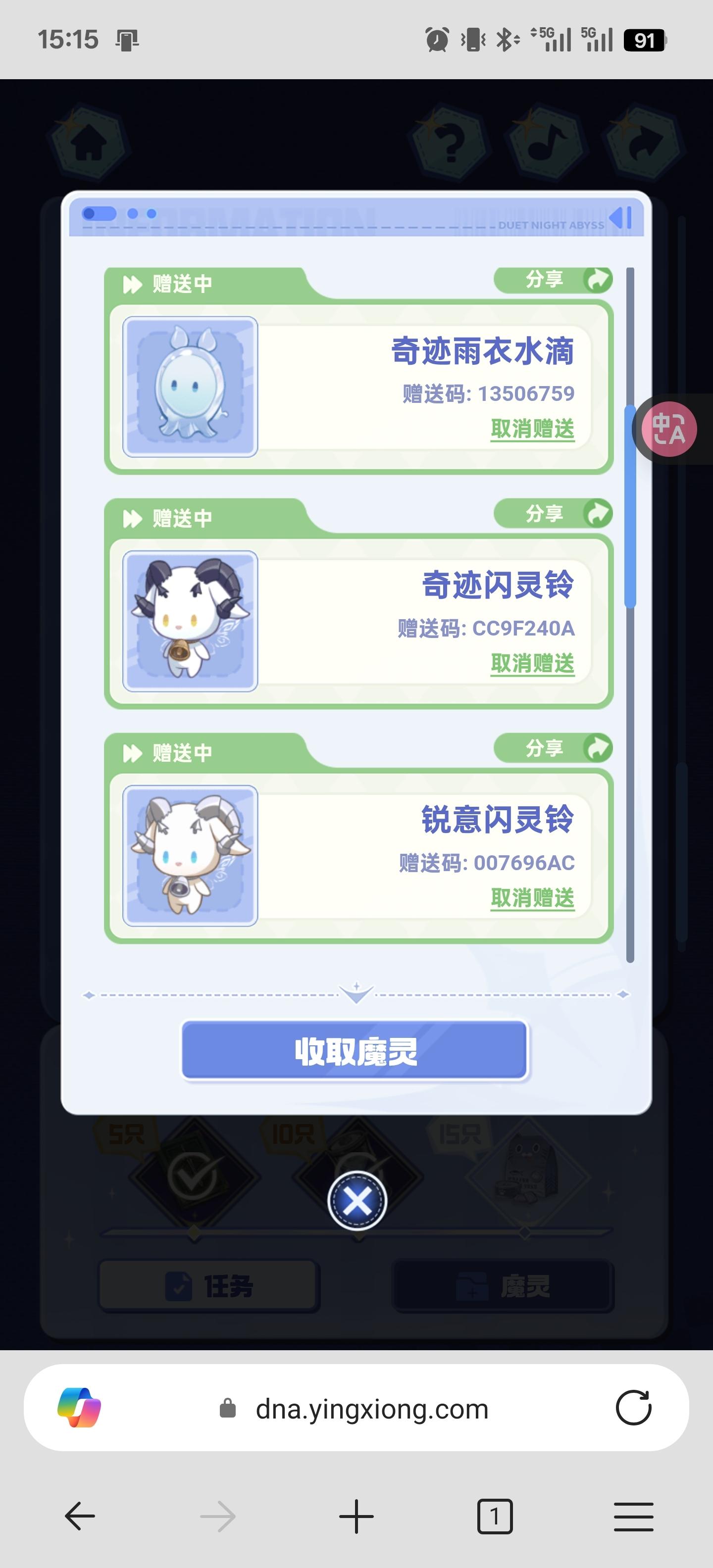
Task: Cancel gifting 锐意闪灵铃
Action: pyautogui.click(x=532, y=898)
